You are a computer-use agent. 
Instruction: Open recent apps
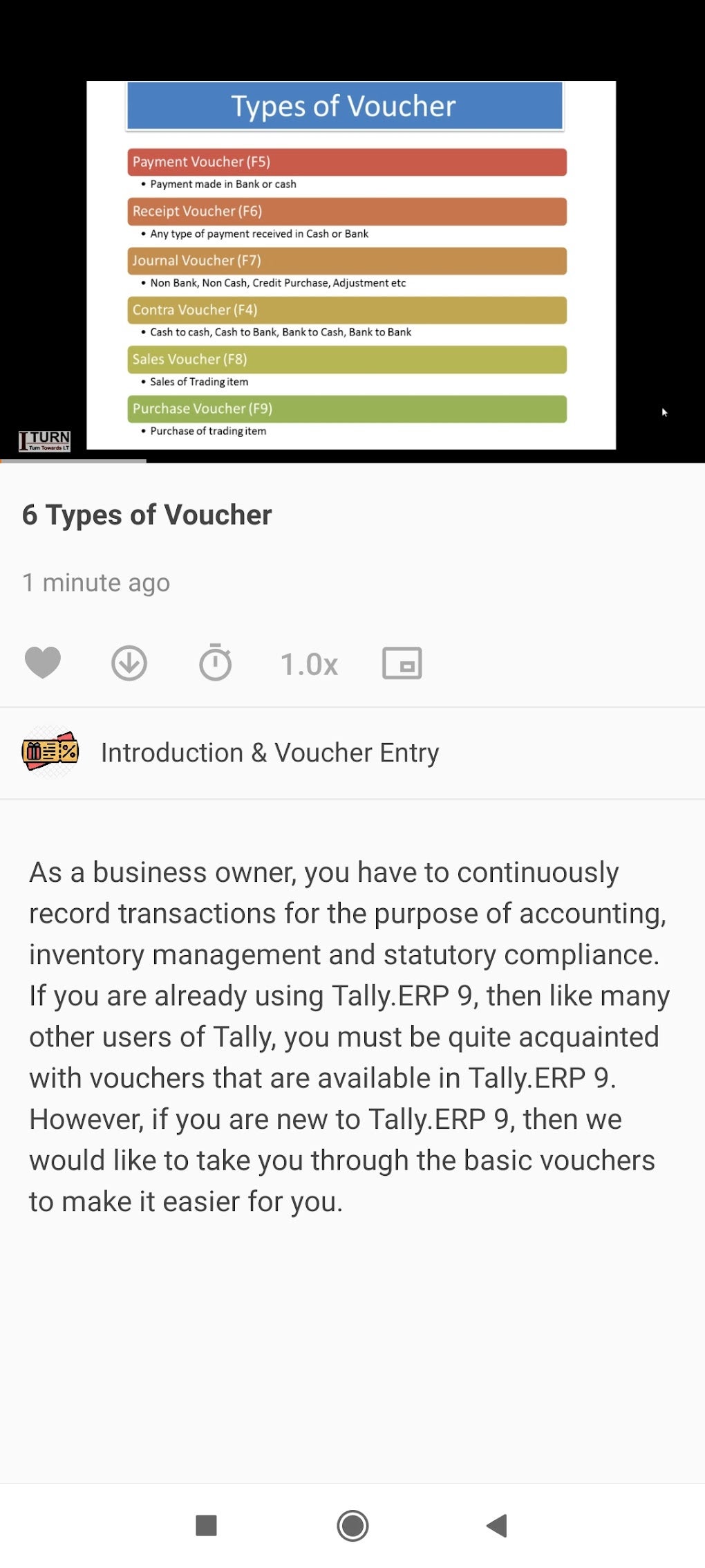[207, 1525]
